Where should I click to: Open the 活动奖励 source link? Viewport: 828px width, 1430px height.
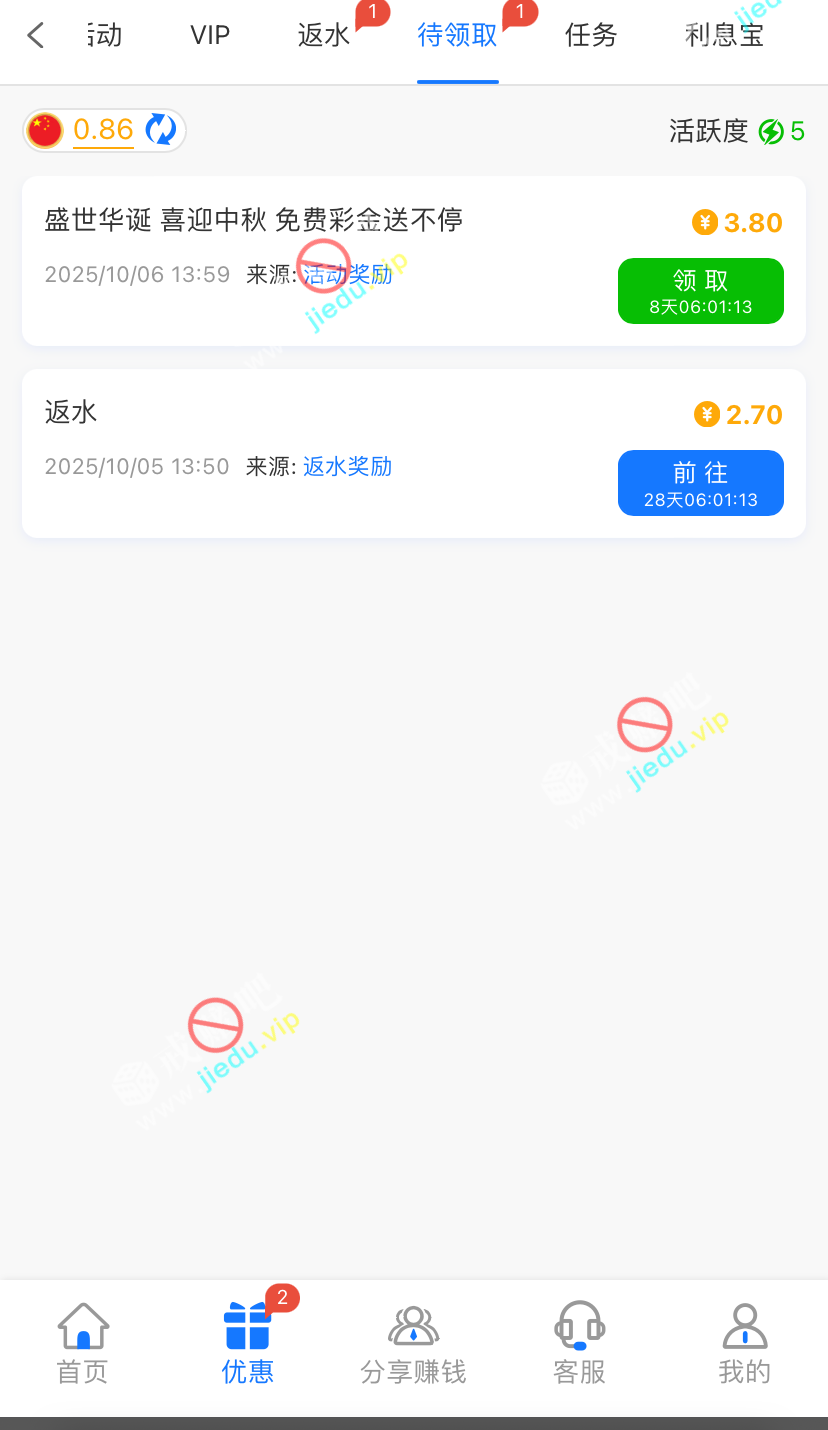coord(348,274)
